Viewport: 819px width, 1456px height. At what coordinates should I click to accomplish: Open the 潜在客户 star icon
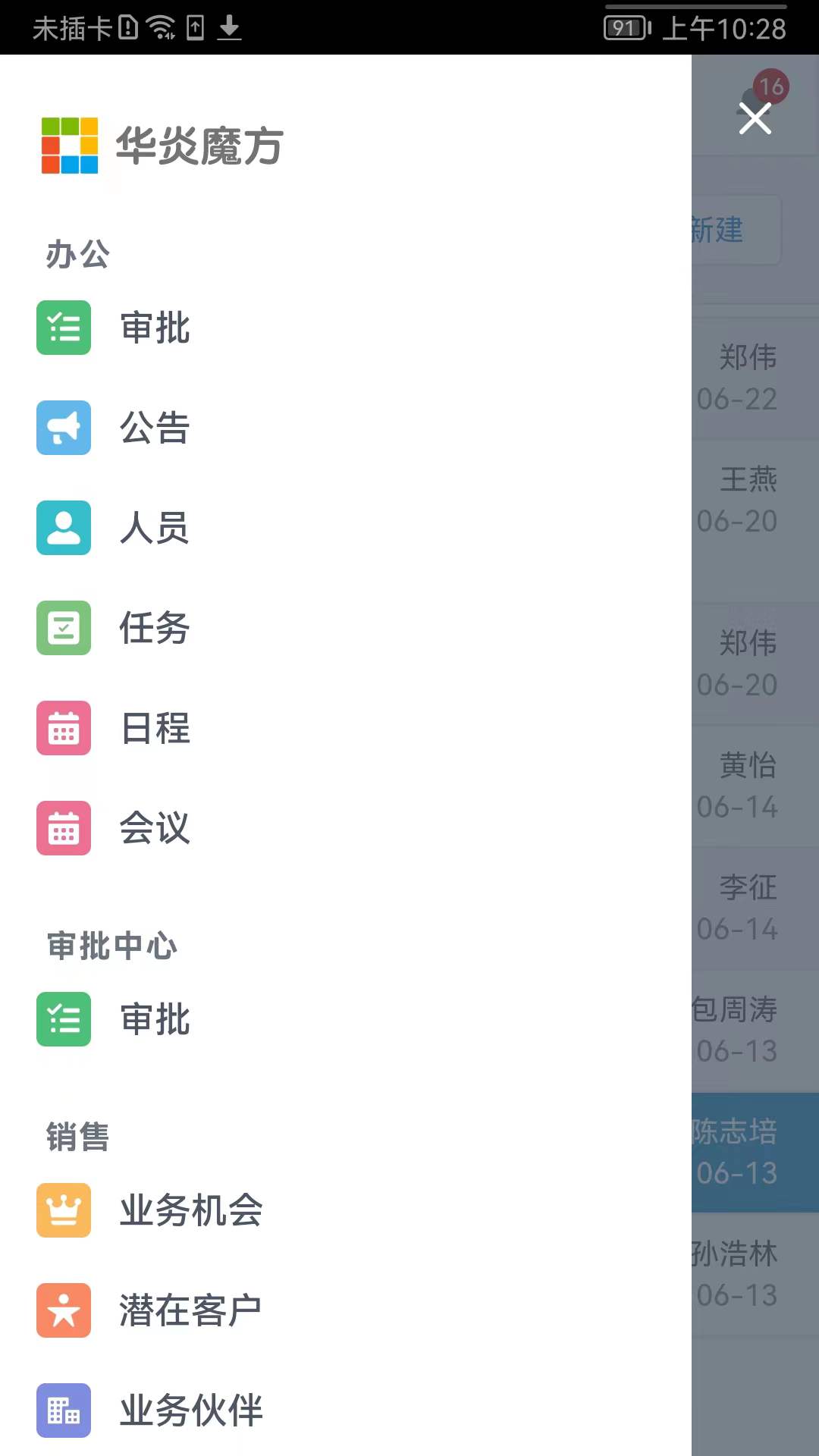[x=63, y=1310]
